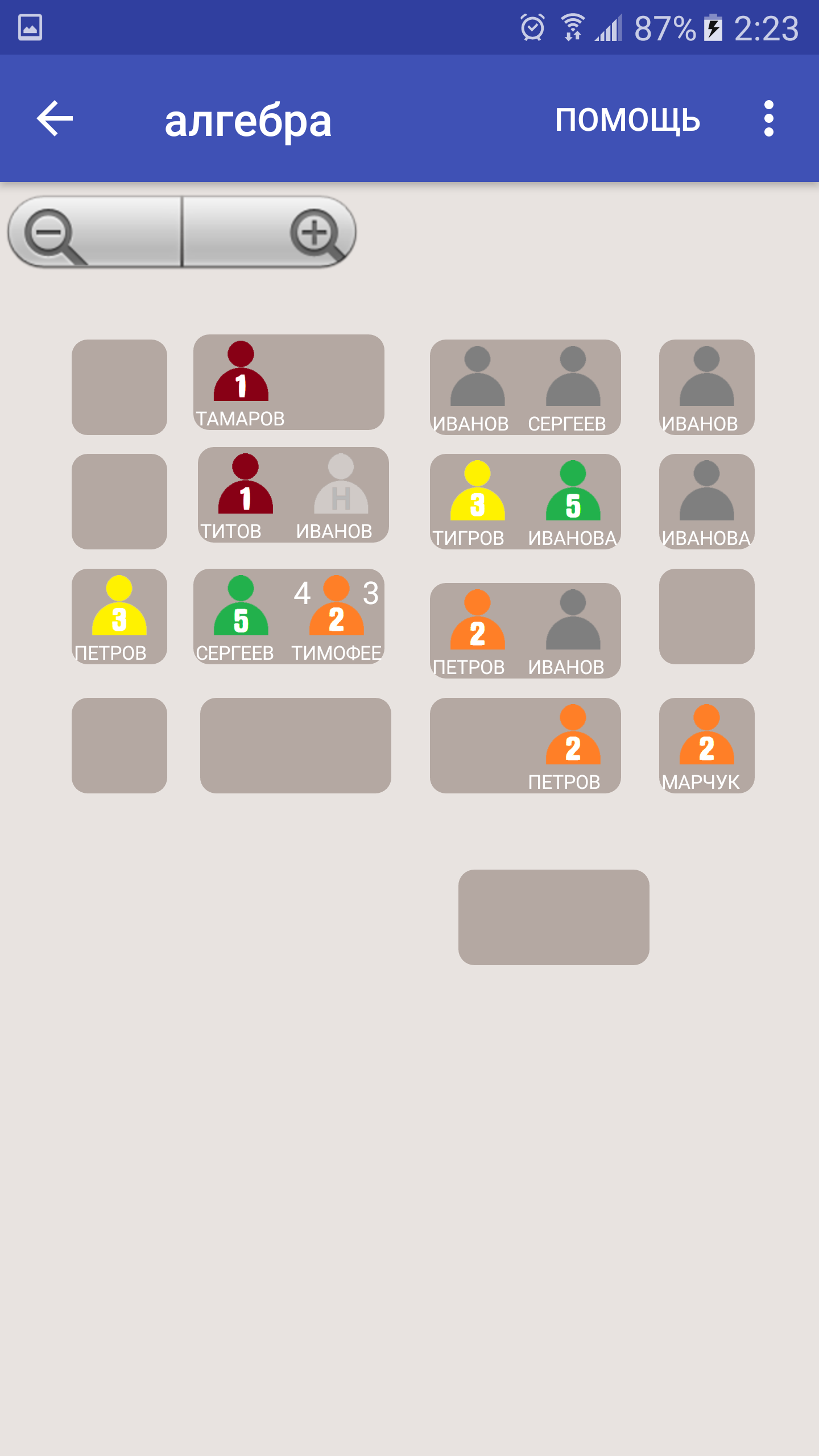Image resolution: width=819 pixels, height=1456 pixels.
Task: Select student МАРЧУК with grade 2
Action: [706, 744]
